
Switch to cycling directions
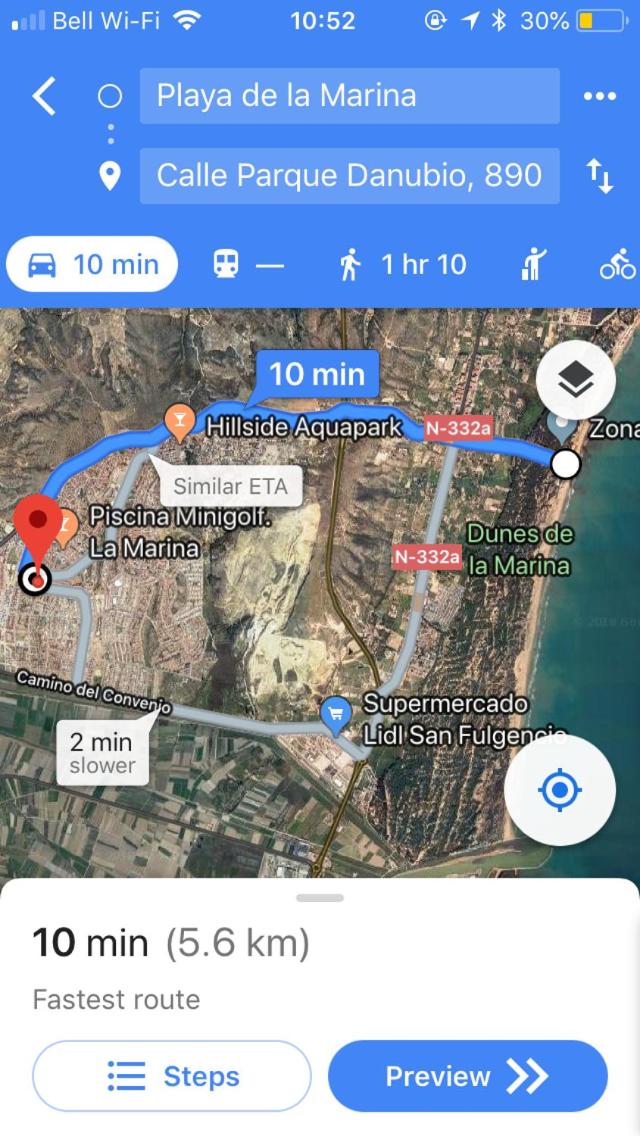pyautogui.click(x=618, y=264)
